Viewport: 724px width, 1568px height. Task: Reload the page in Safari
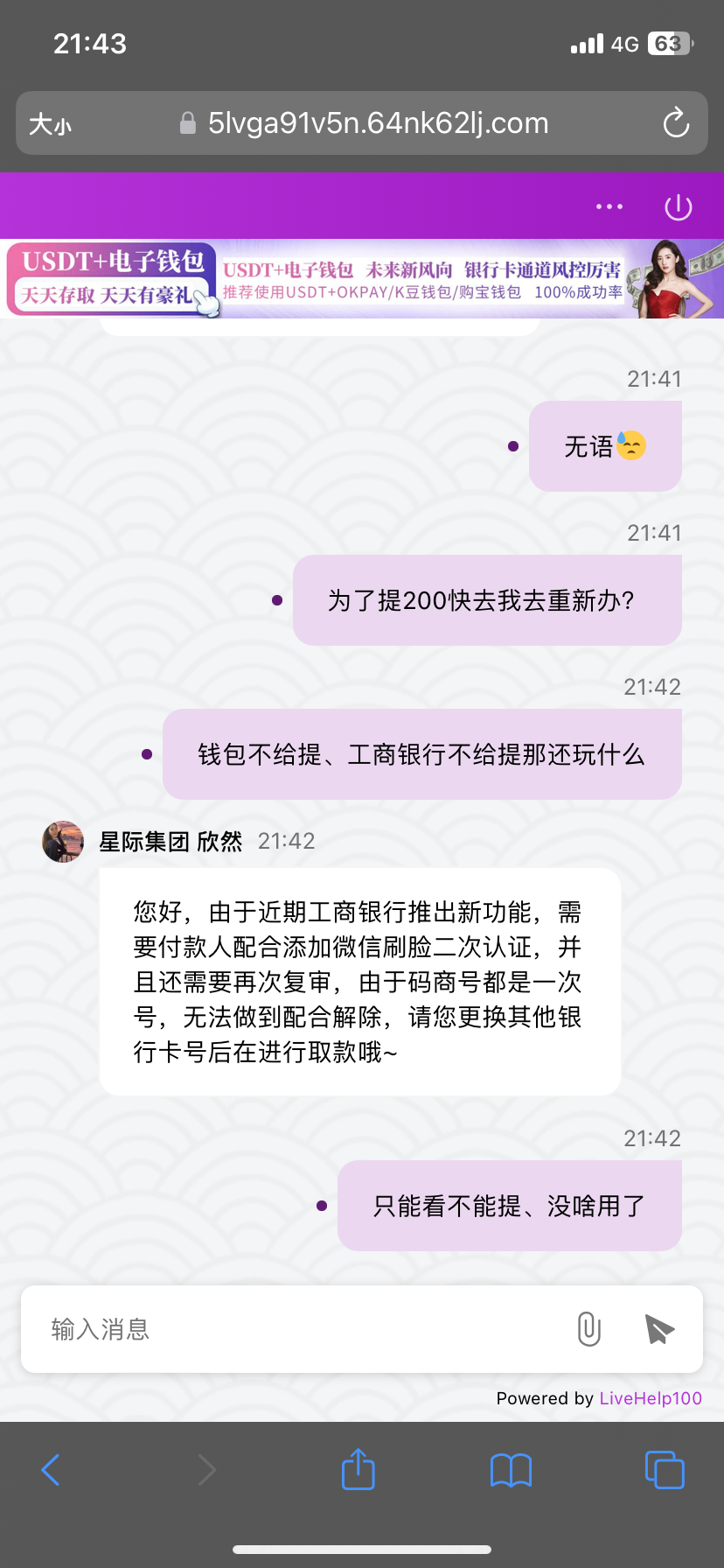point(676,123)
